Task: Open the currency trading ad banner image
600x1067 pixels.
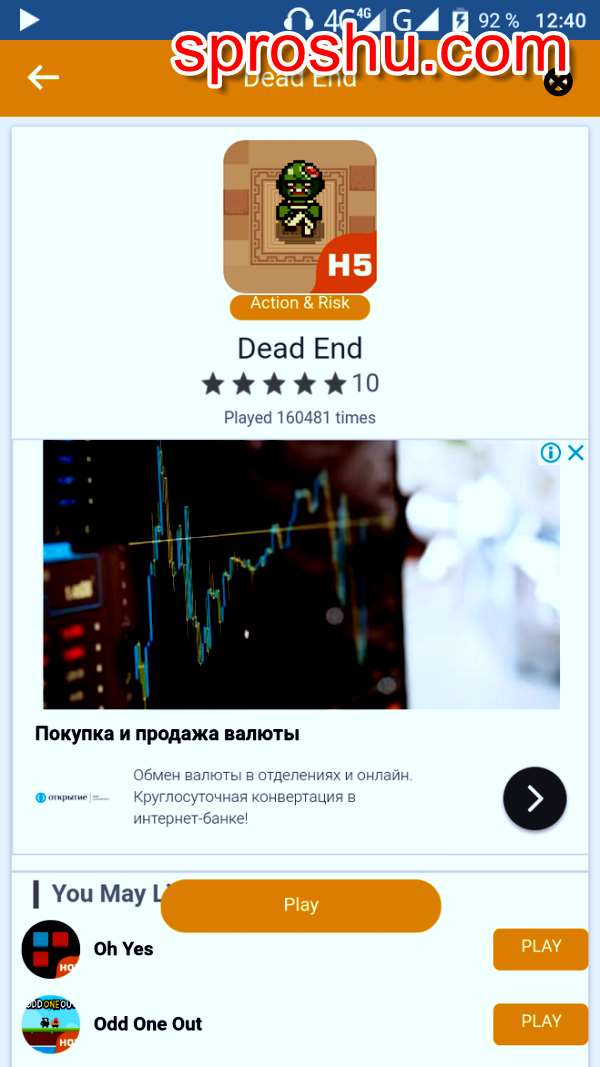Action: click(300, 575)
